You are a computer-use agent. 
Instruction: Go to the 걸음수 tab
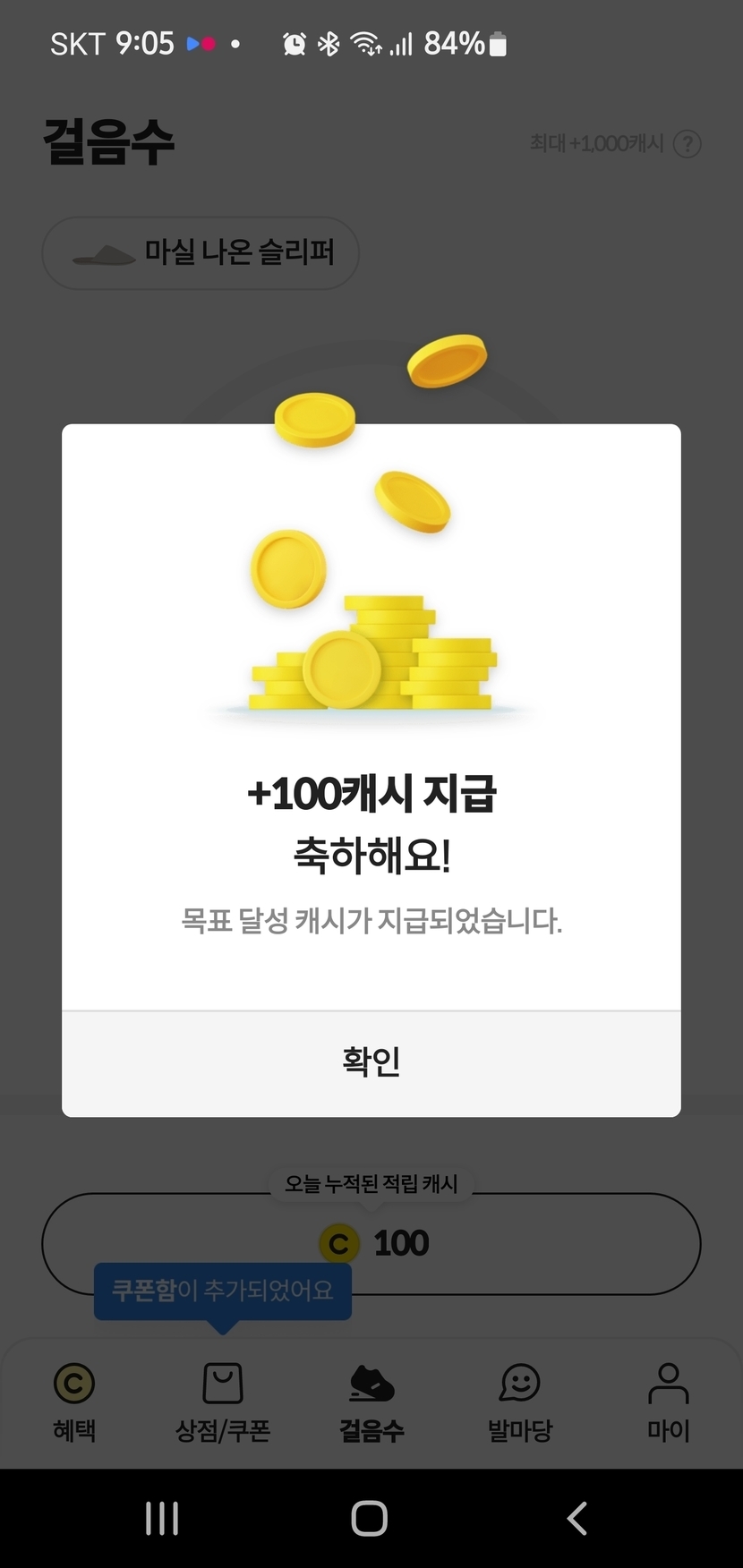[371, 1402]
